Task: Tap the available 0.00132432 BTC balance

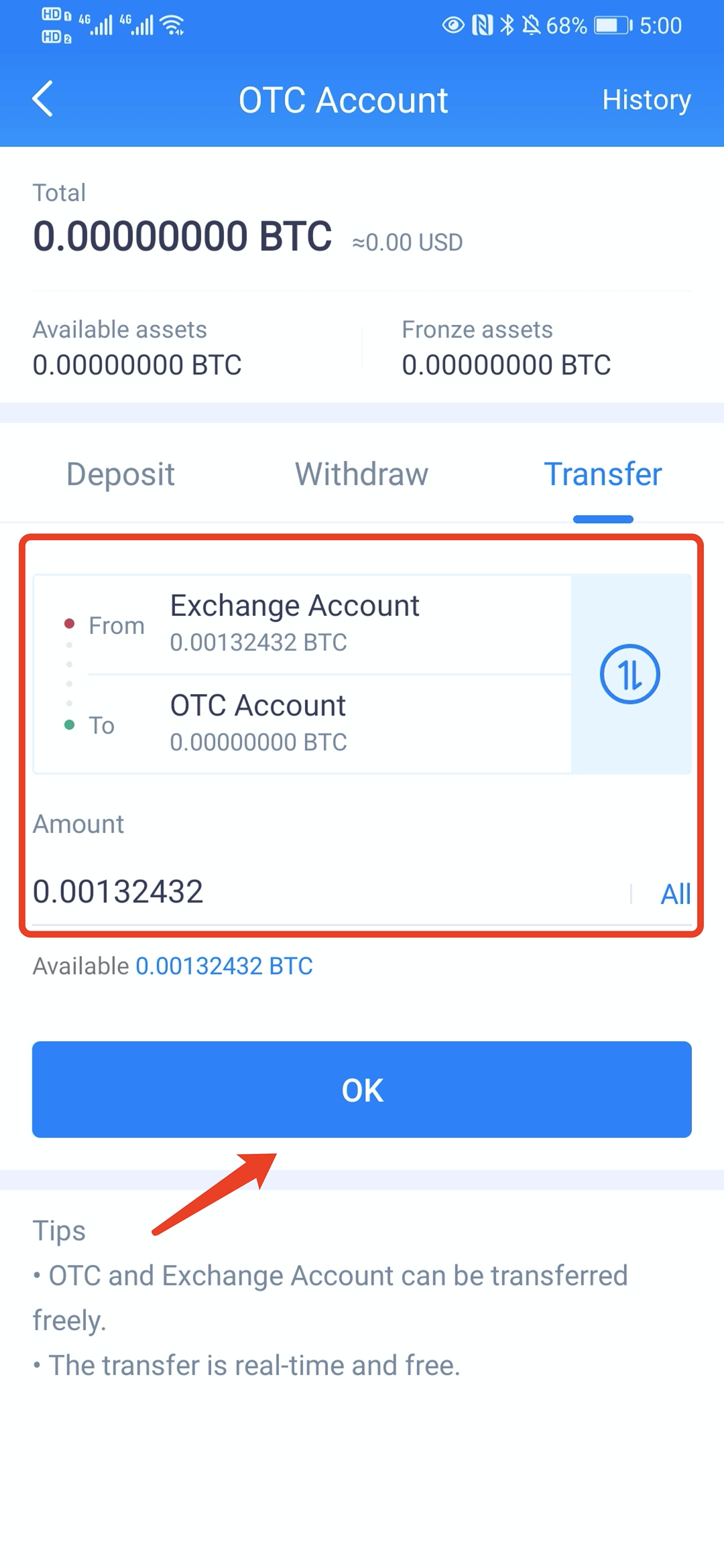Action: [224, 966]
